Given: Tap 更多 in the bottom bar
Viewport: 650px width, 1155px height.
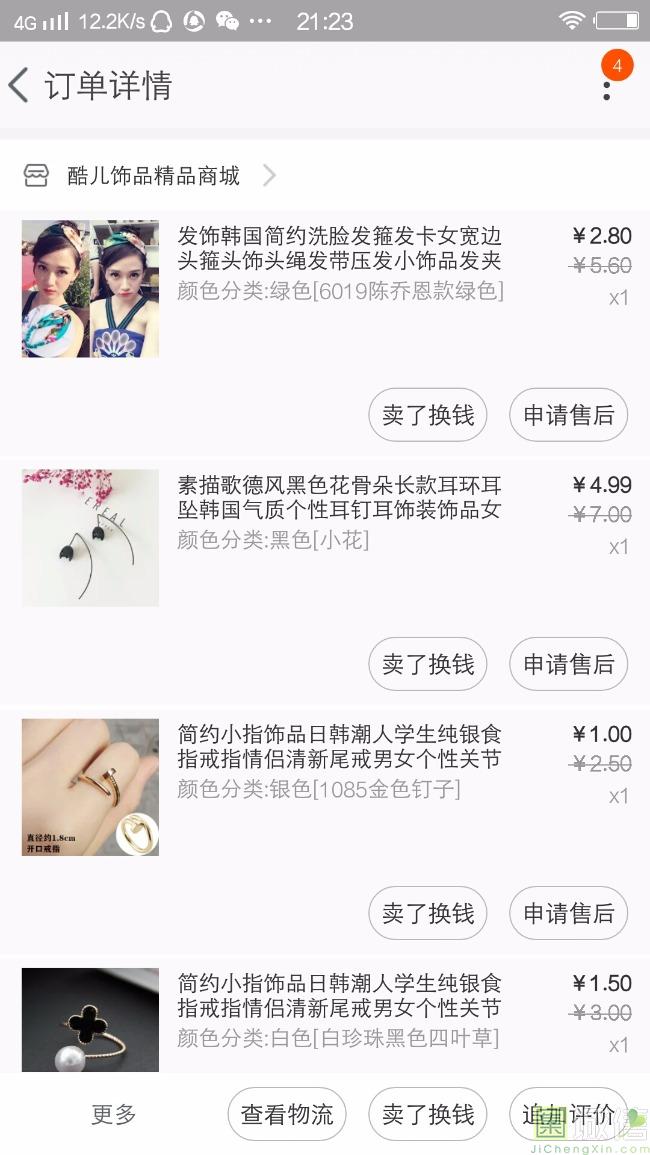Looking at the screenshot, I should coord(114,1114).
